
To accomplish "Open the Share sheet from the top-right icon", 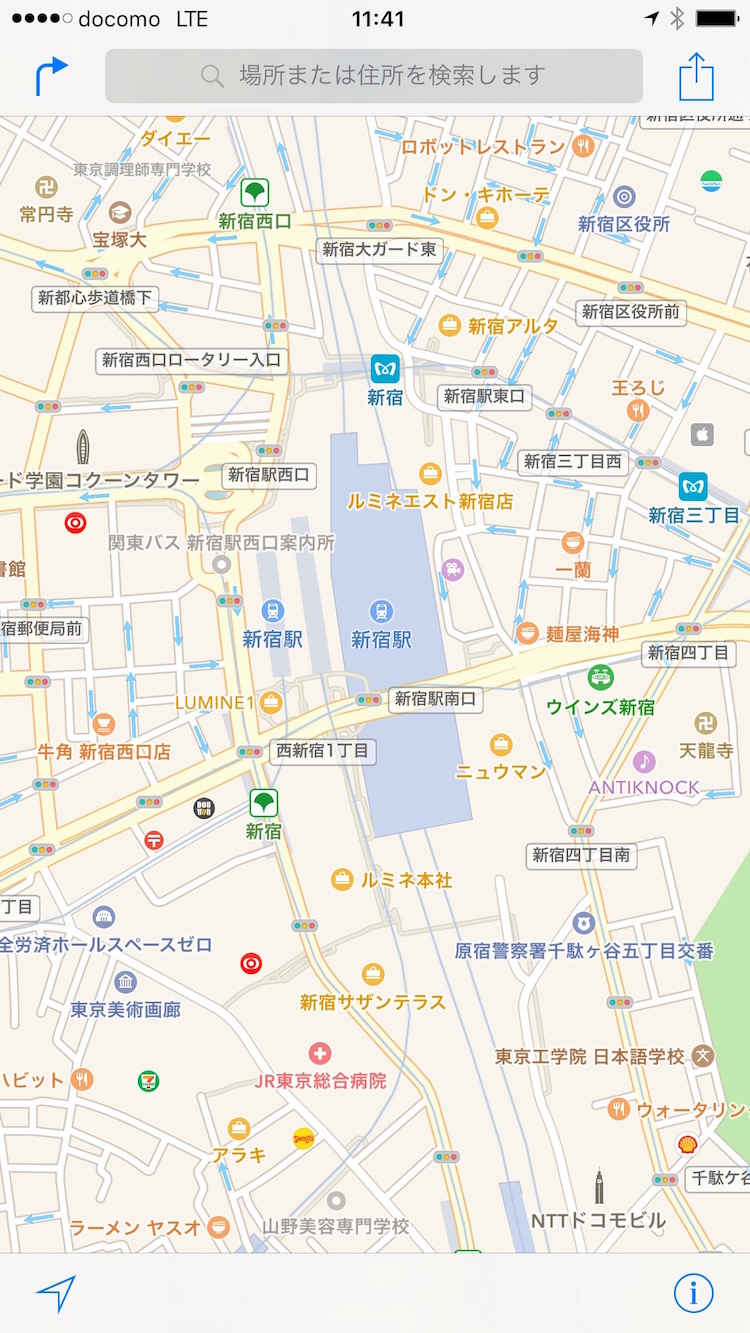I will click(x=697, y=75).
